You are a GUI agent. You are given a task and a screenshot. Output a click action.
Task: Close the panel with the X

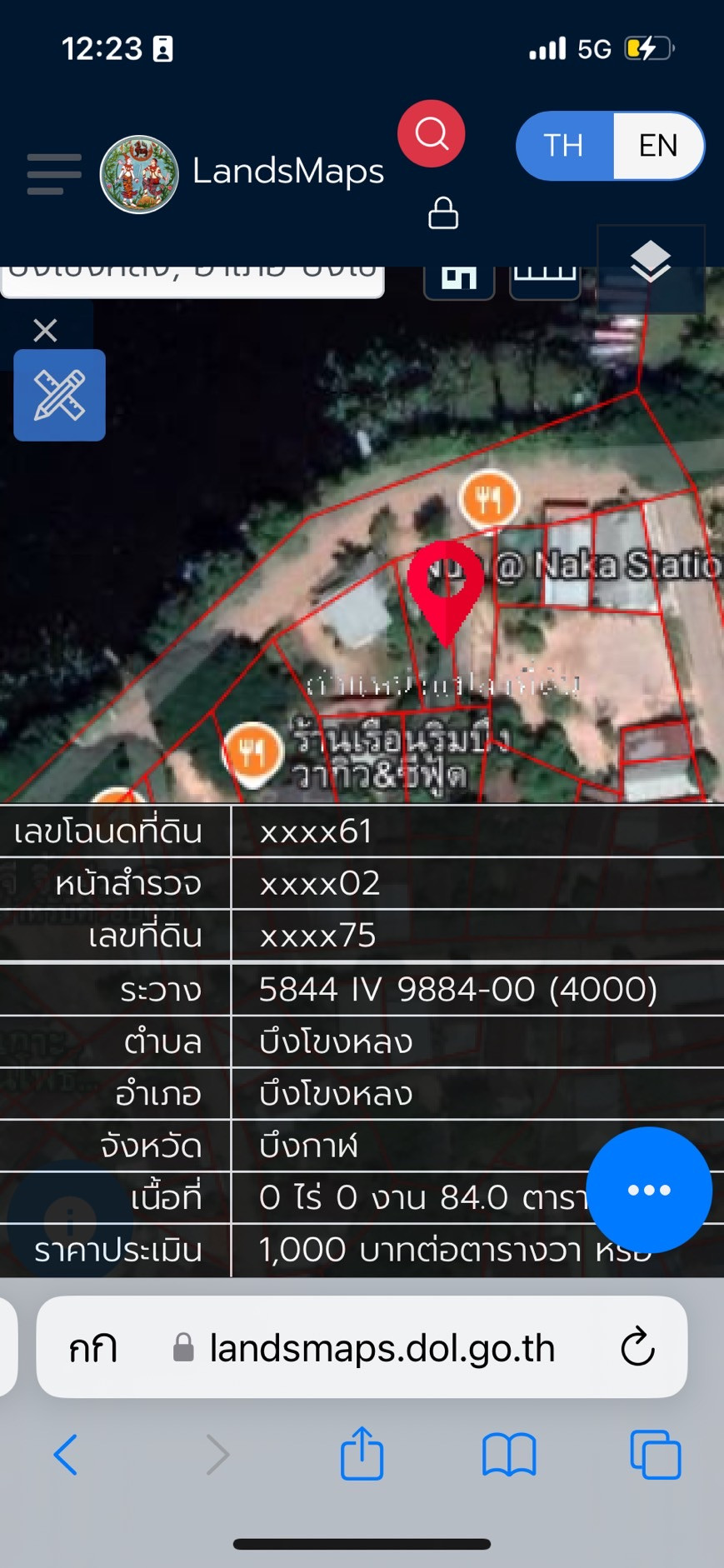pyautogui.click(x=45, y=331)
